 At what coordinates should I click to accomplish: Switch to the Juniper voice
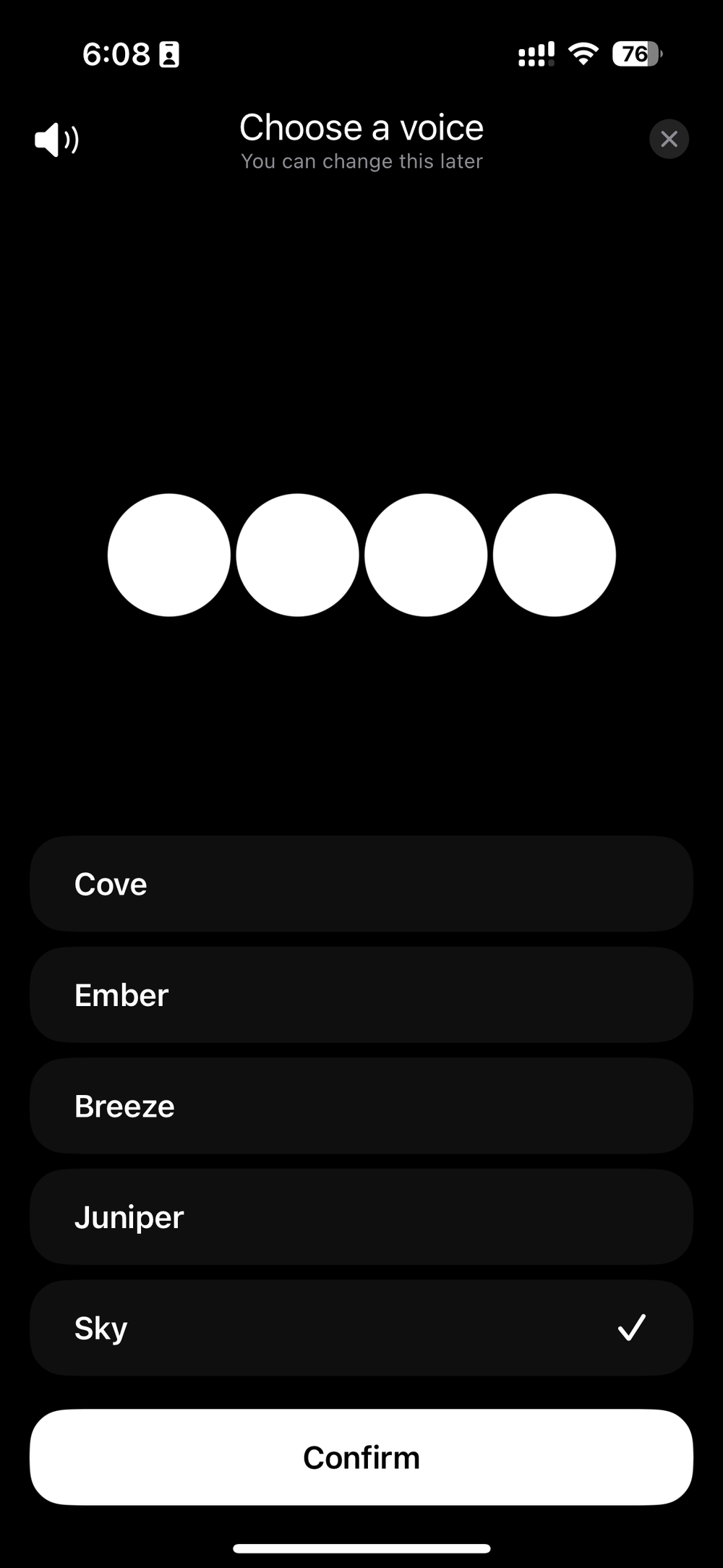click(361, 1217)
